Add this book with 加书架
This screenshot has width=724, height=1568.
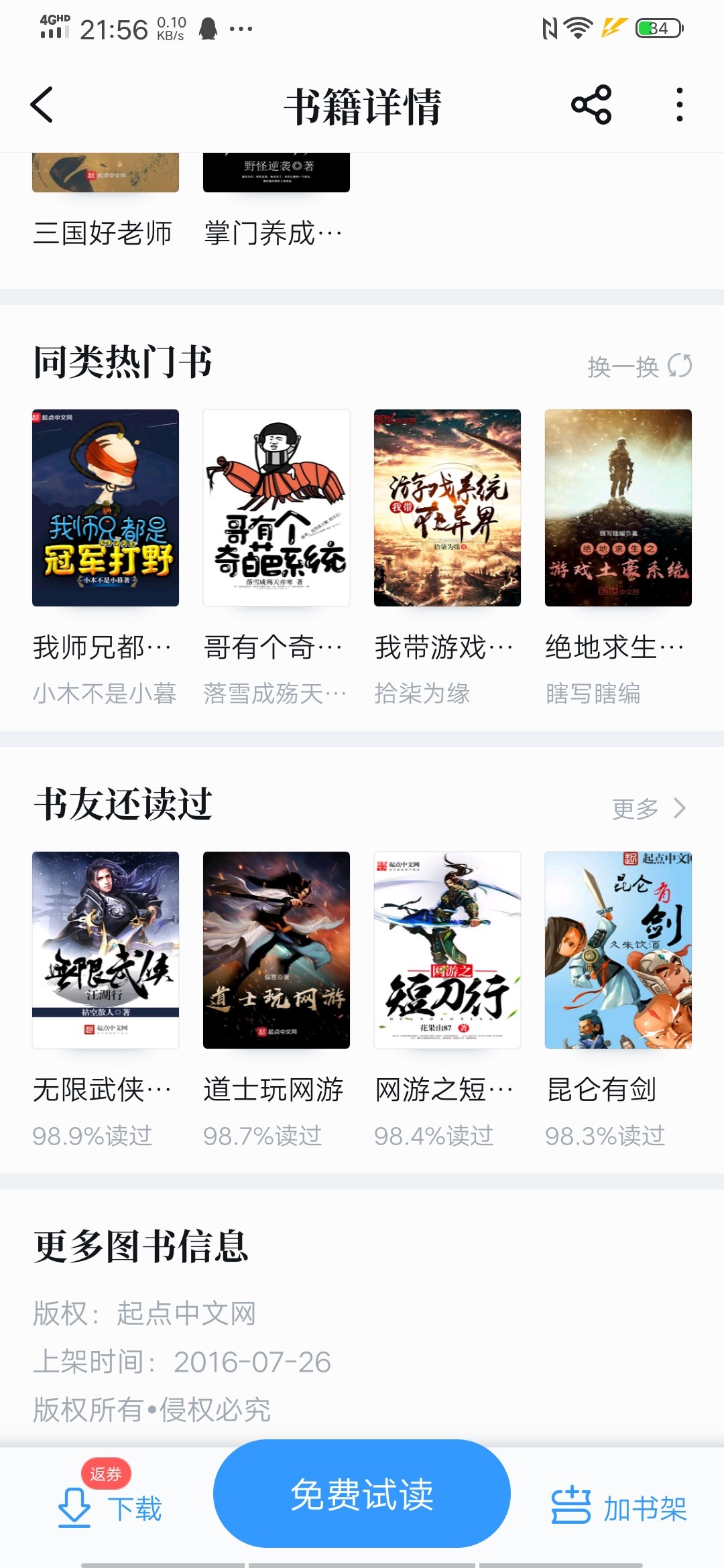coord(619,1508)
